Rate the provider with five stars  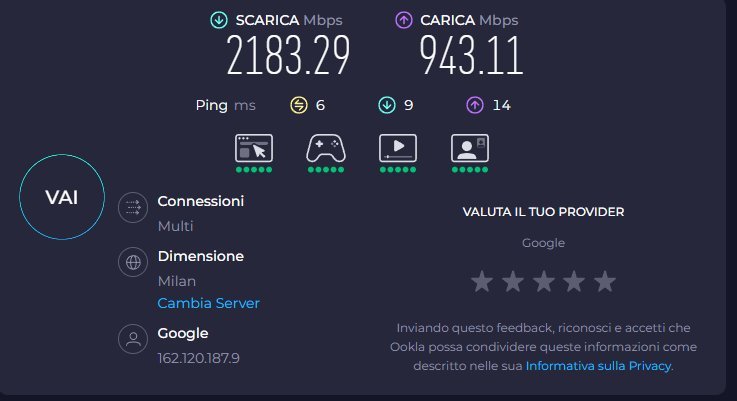click(x=605, y=282)
